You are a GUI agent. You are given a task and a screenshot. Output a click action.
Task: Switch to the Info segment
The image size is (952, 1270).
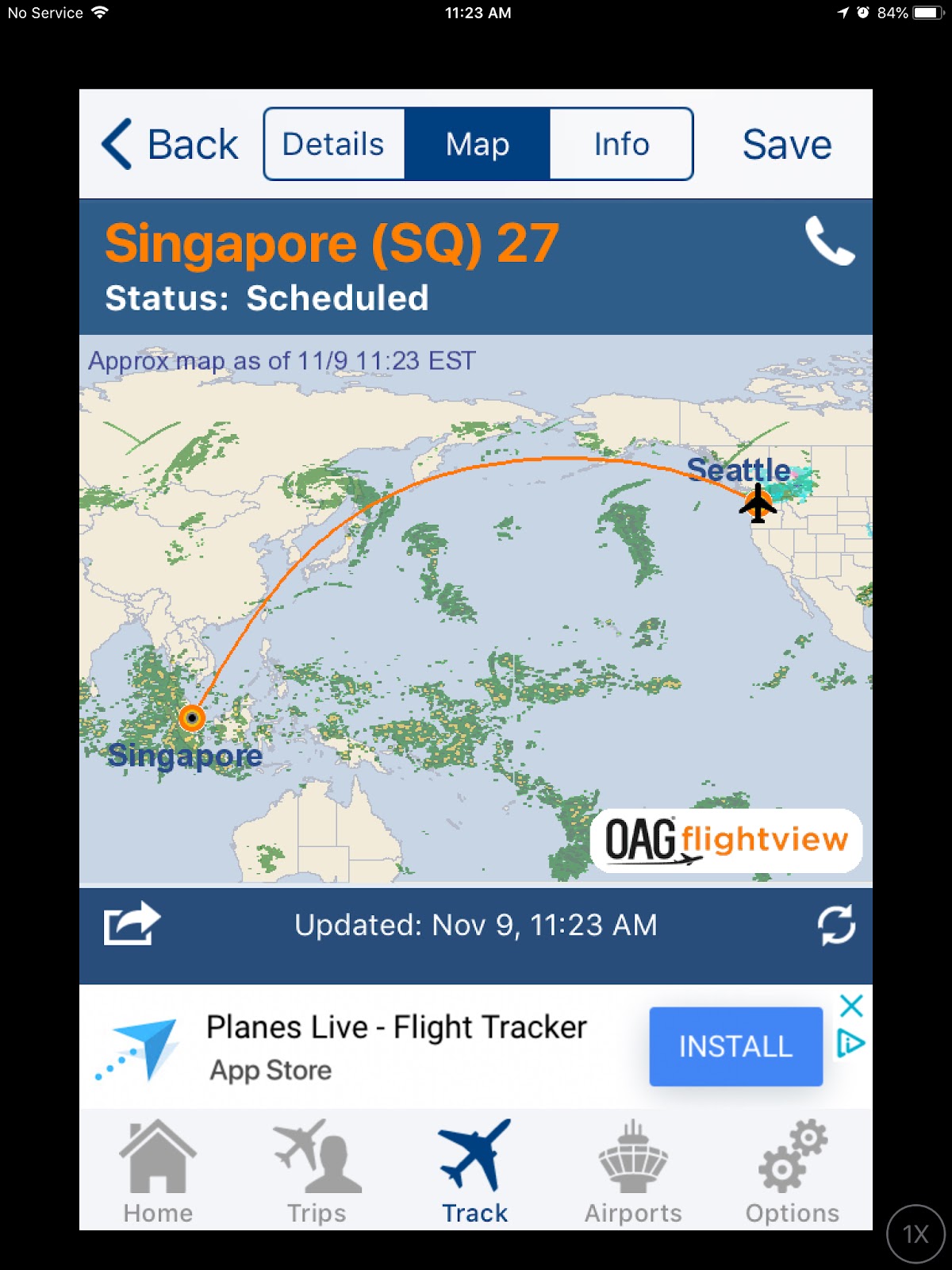[621, 144]
